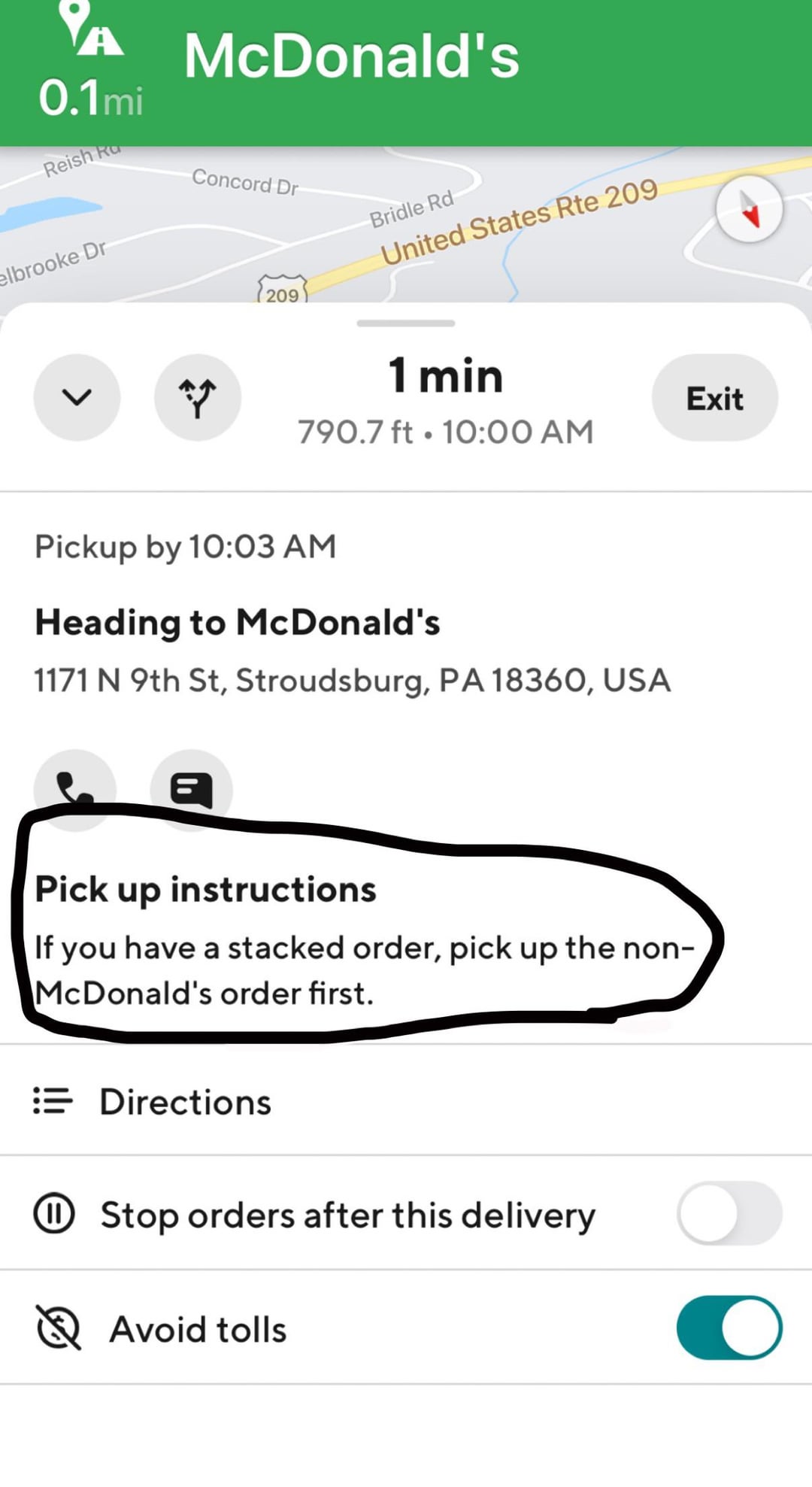The image size is (812, 1487).
Task: Exit the navigation to McDonald's
Action: tap(714, 398)
